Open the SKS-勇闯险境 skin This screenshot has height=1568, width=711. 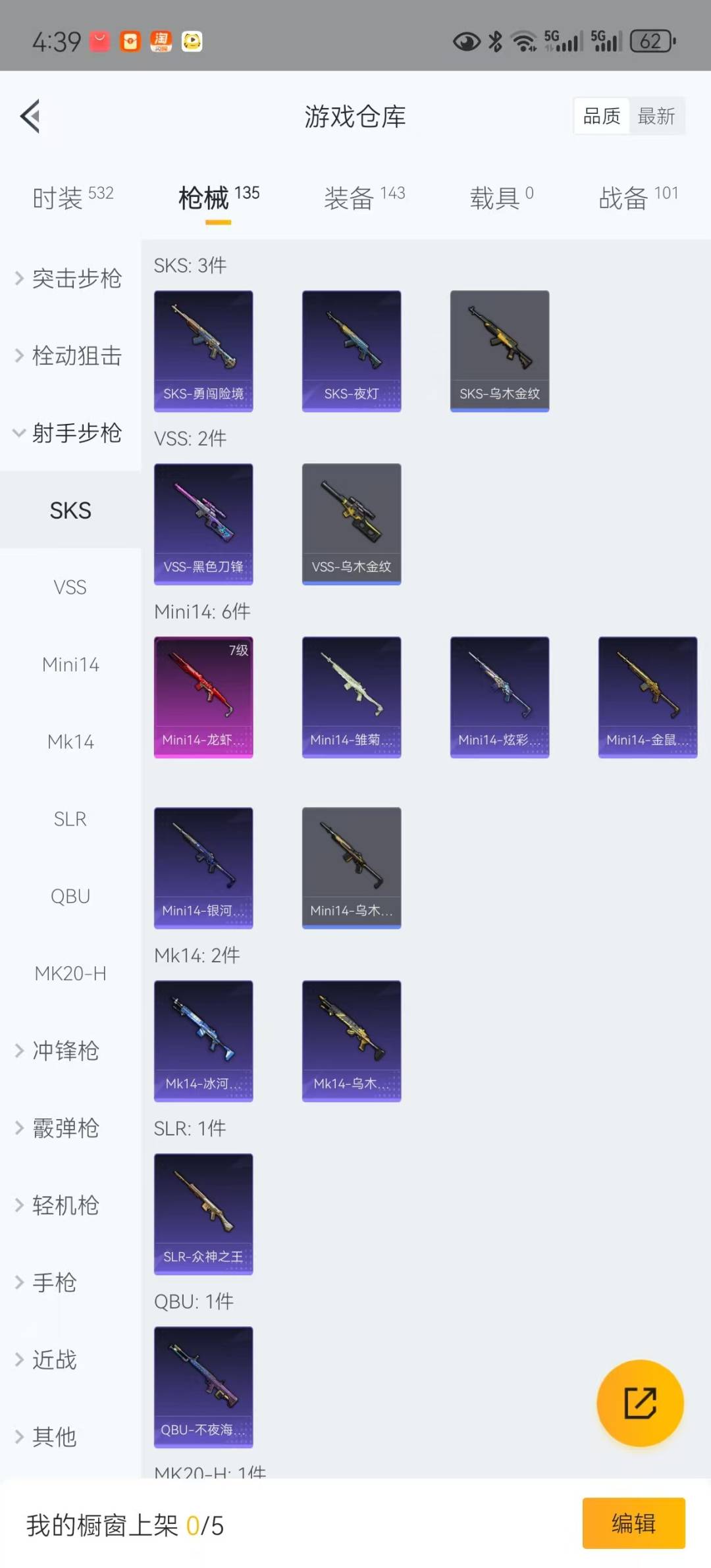pos(203,351)
